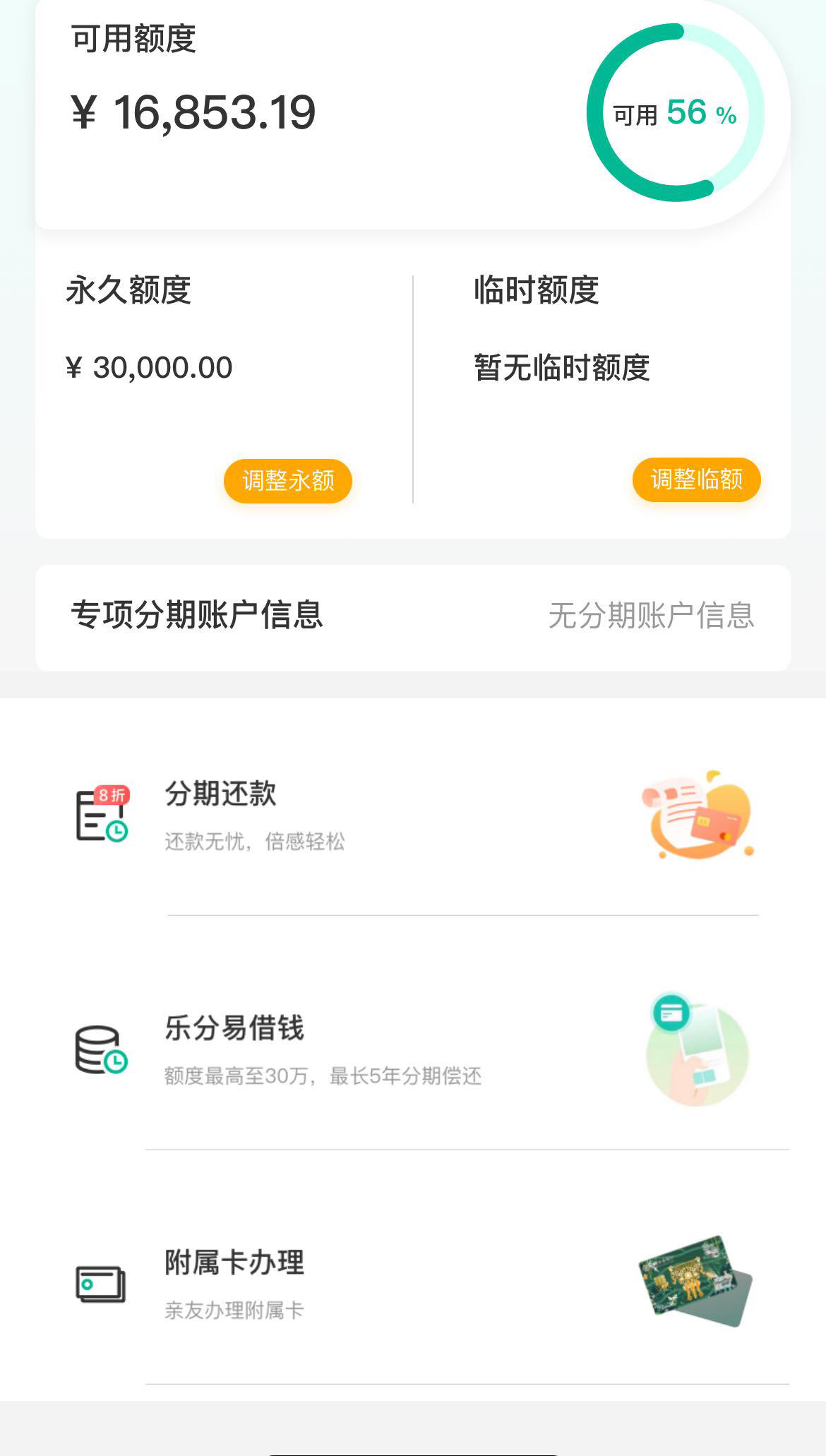Tap the 调整永额 button
Screen dimensions: 826x1456
[287, 481]
